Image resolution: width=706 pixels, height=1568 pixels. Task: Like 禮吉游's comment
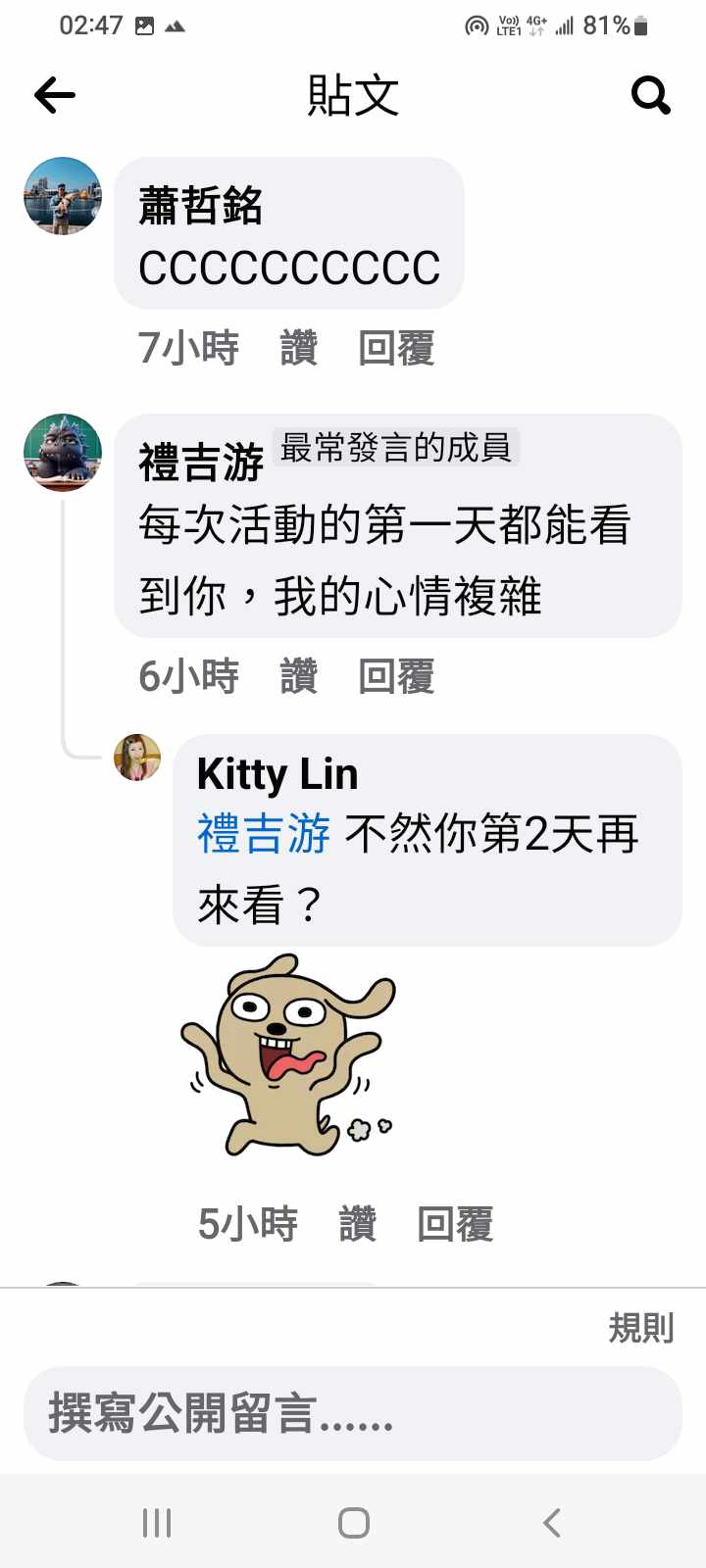(299, 676)
